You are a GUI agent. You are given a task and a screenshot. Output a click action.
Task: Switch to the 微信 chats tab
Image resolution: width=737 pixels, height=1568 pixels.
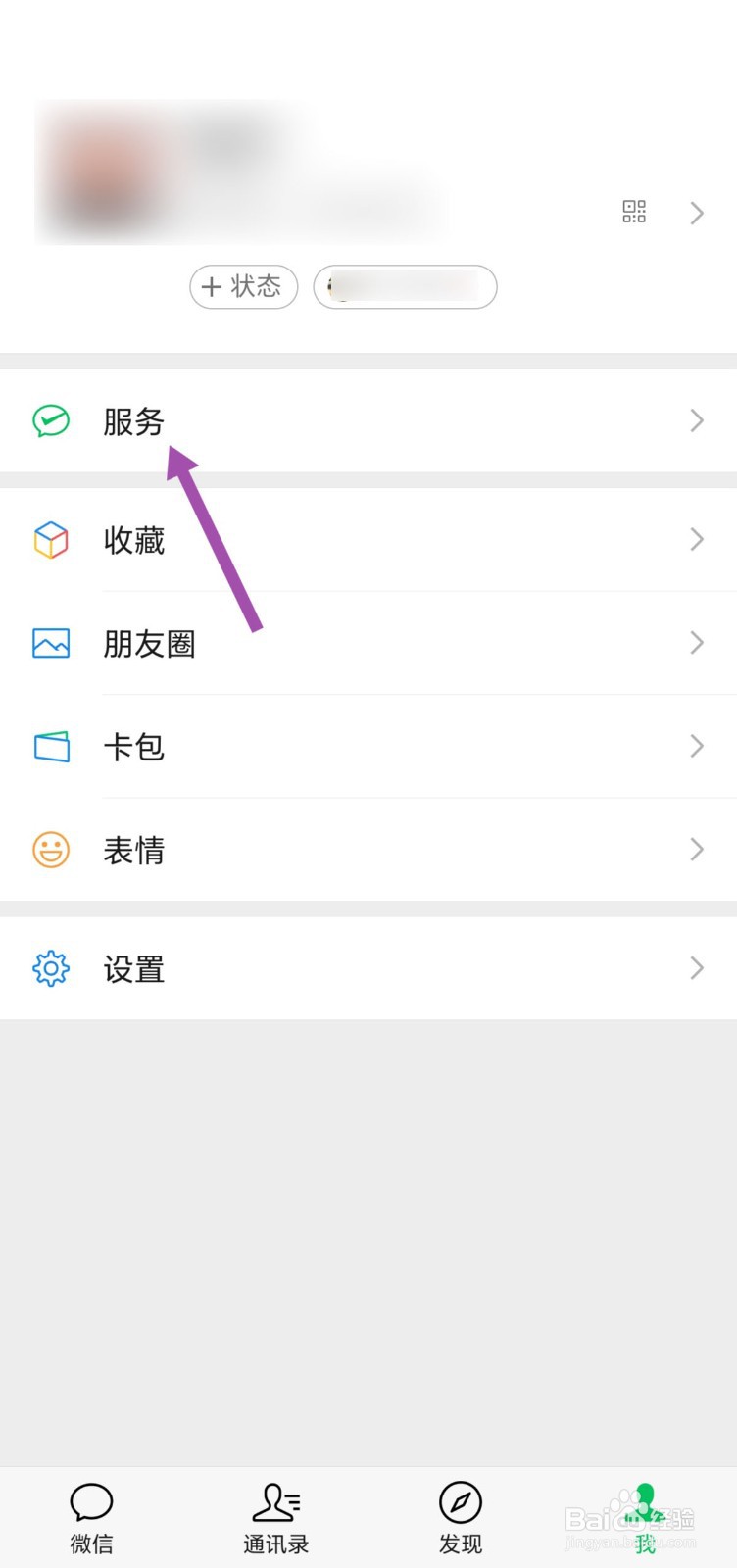(x=91, y=1514)
